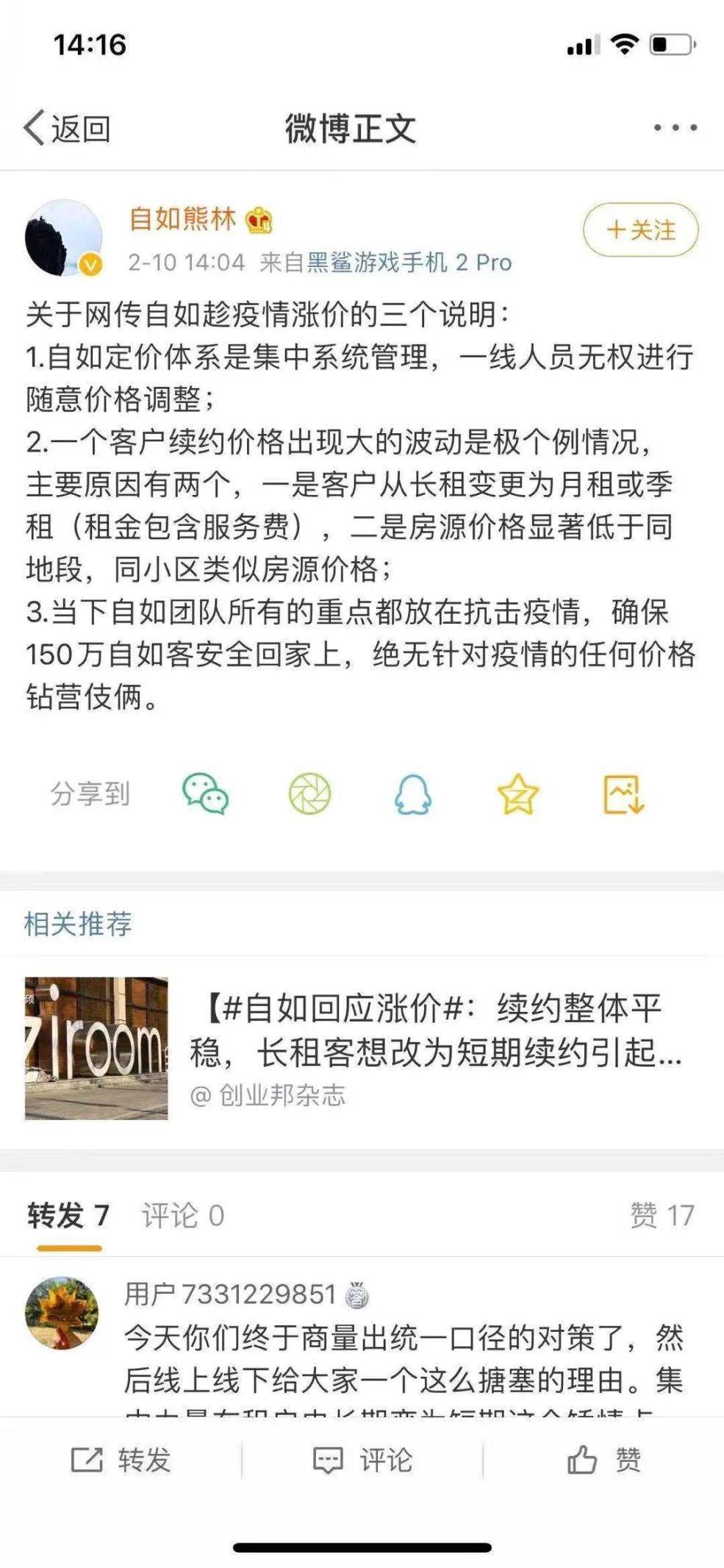Open profile of 用户7331229851
This screenshot has height=1568, width=724.
coord(229,1294)
